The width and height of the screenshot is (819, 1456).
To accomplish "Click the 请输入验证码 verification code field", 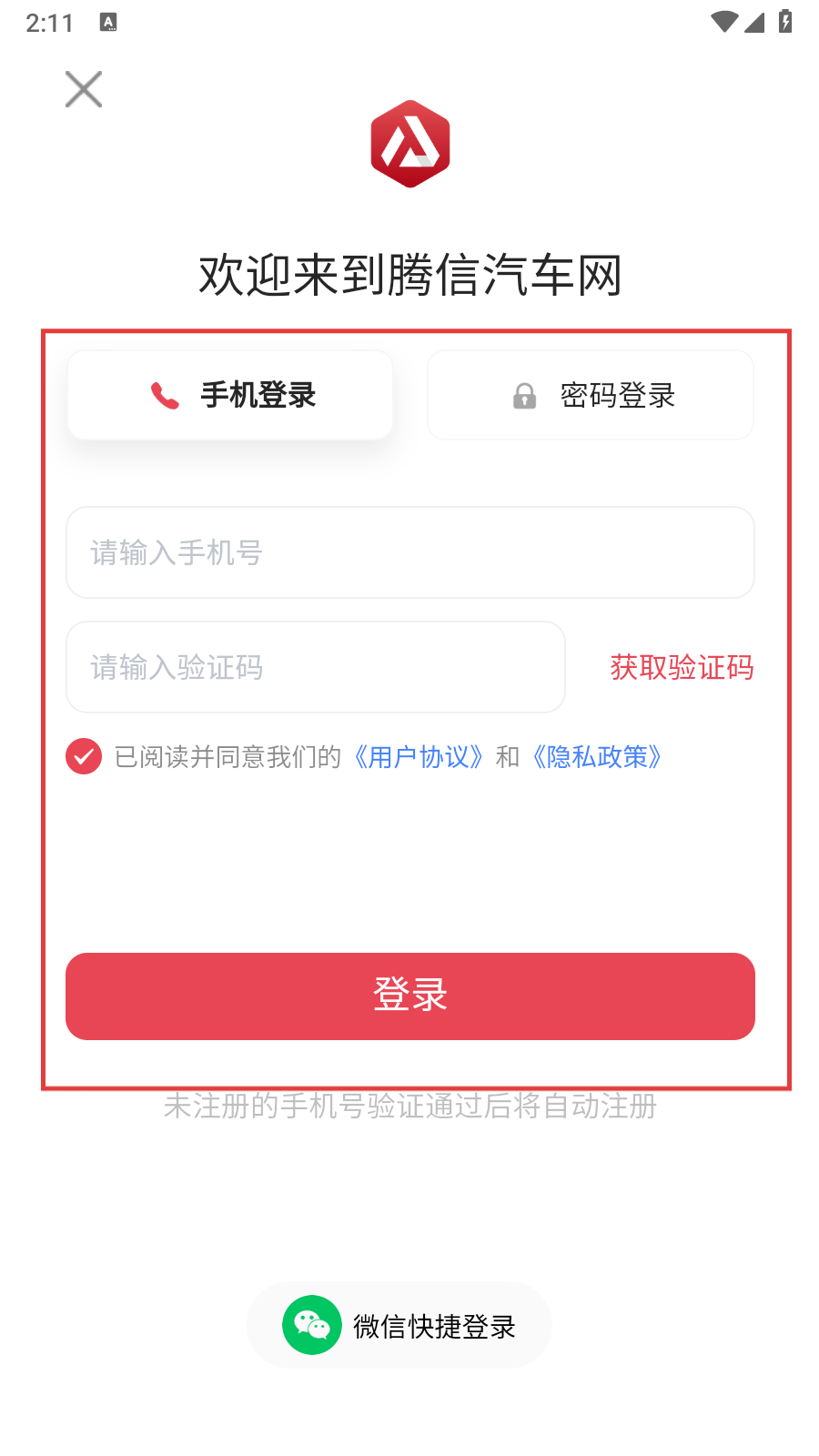I will [315, 667].
